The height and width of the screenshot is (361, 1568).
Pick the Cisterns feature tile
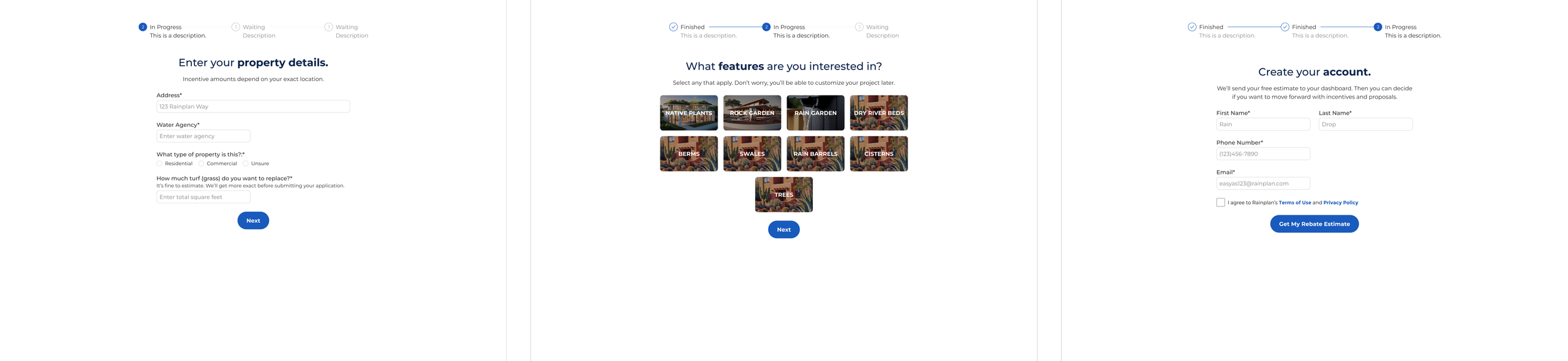pyautogui.click(x=879, y=154)
